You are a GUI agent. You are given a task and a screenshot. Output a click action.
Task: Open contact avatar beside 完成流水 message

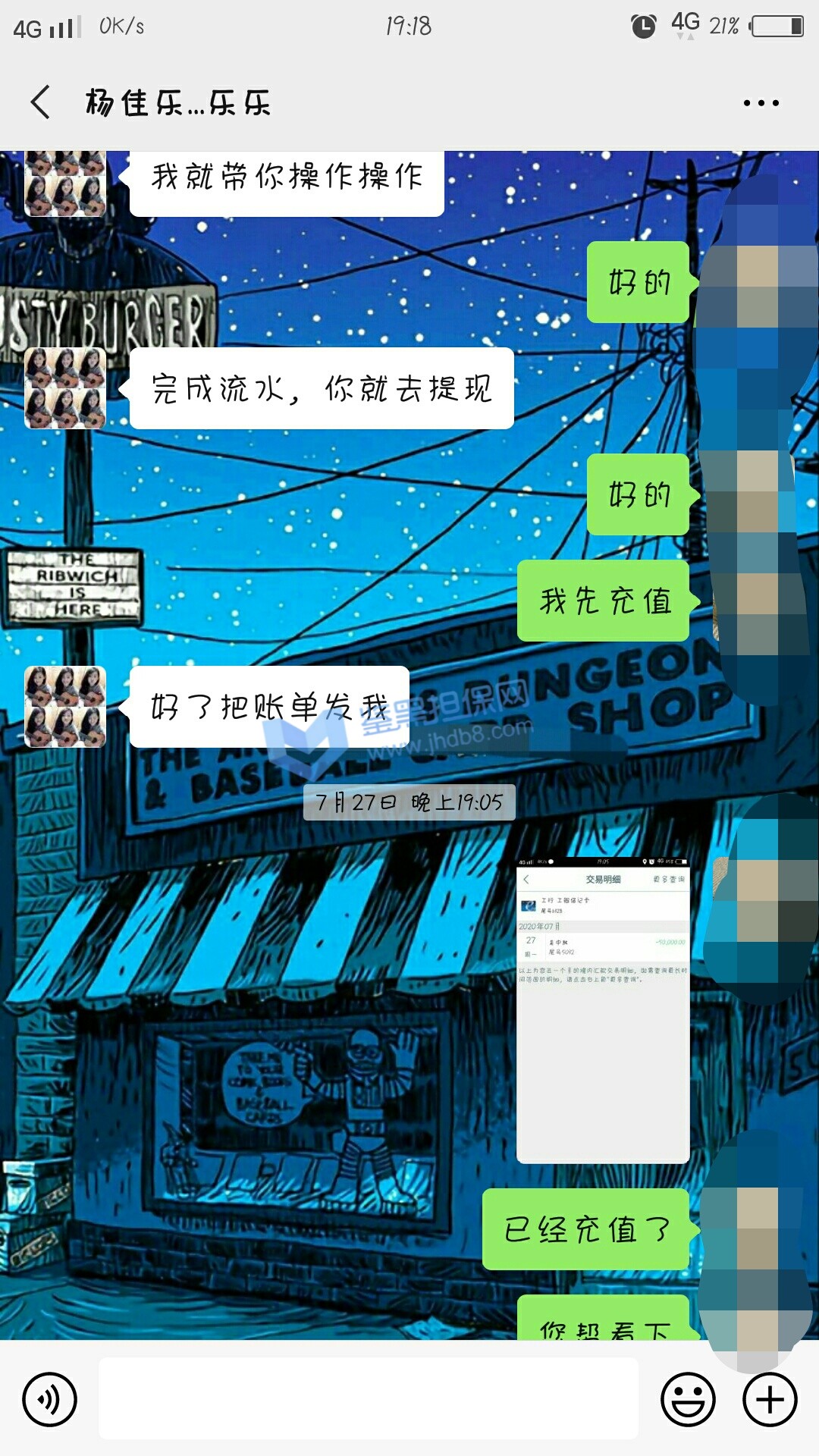tap(65, 388)
